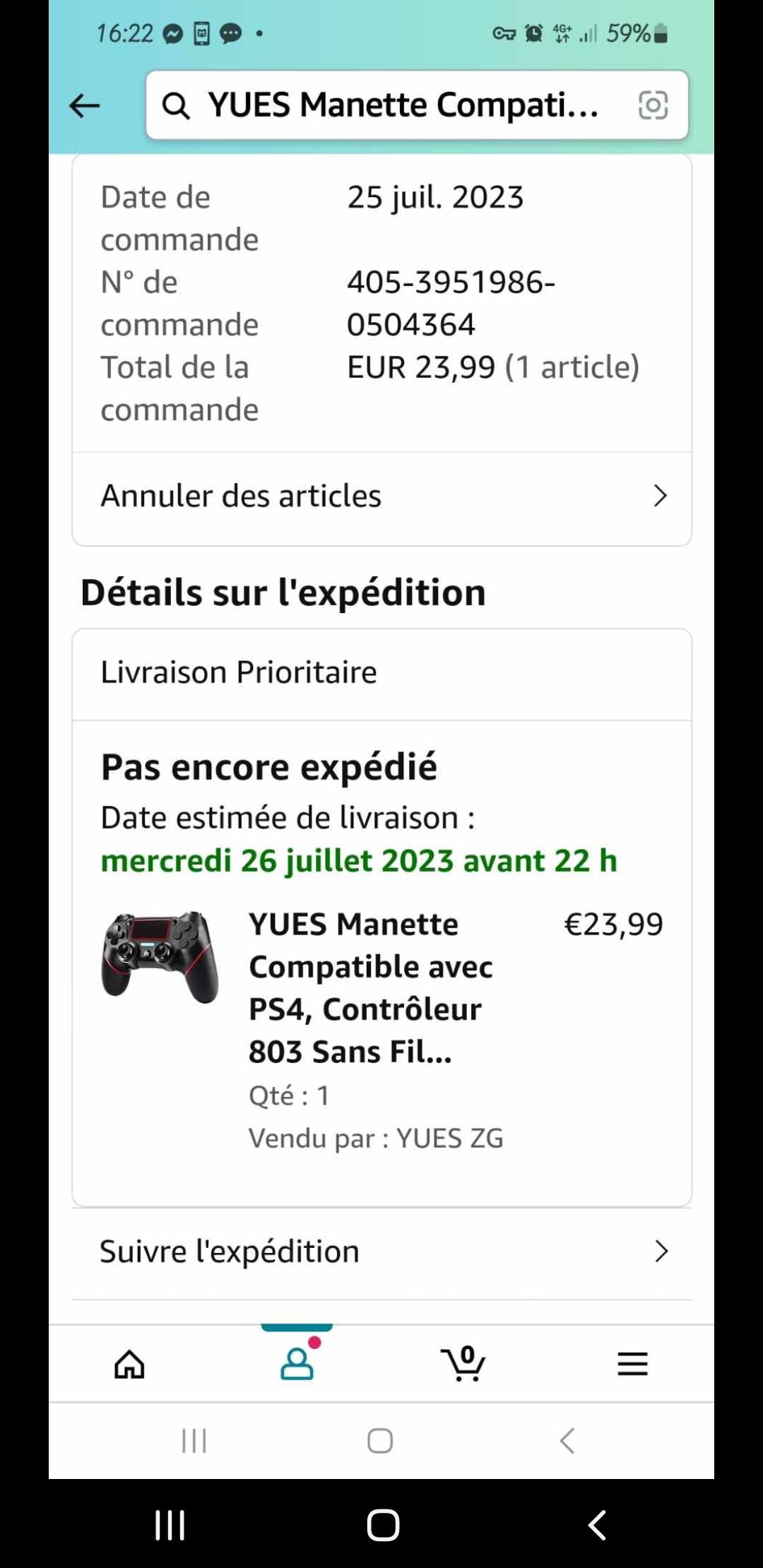Viewport: 763px width, 1568px height.
Task: Tap the system home button
Action: tap(383, 1524)
